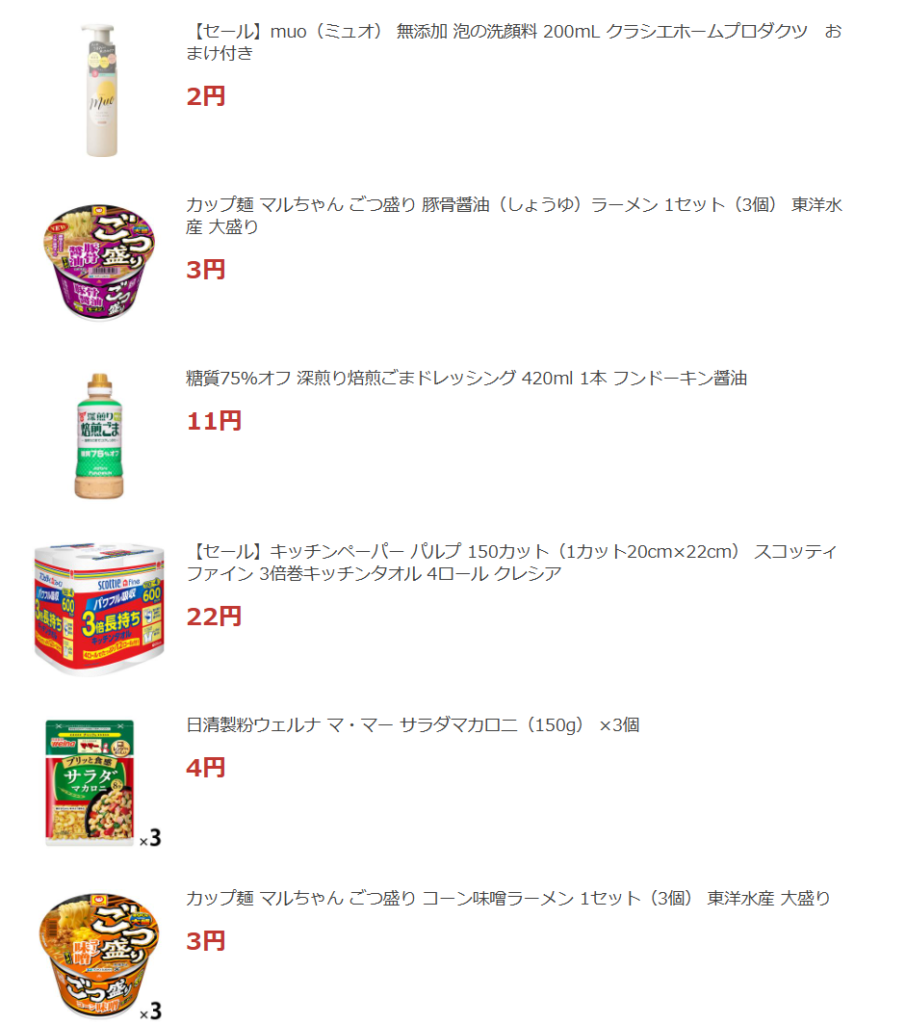Viewport: 906px width, 1024px height.
Task: View 深煎り焙煎ごまドレッシング 420ml item
Action: click(x=466, y=378)
